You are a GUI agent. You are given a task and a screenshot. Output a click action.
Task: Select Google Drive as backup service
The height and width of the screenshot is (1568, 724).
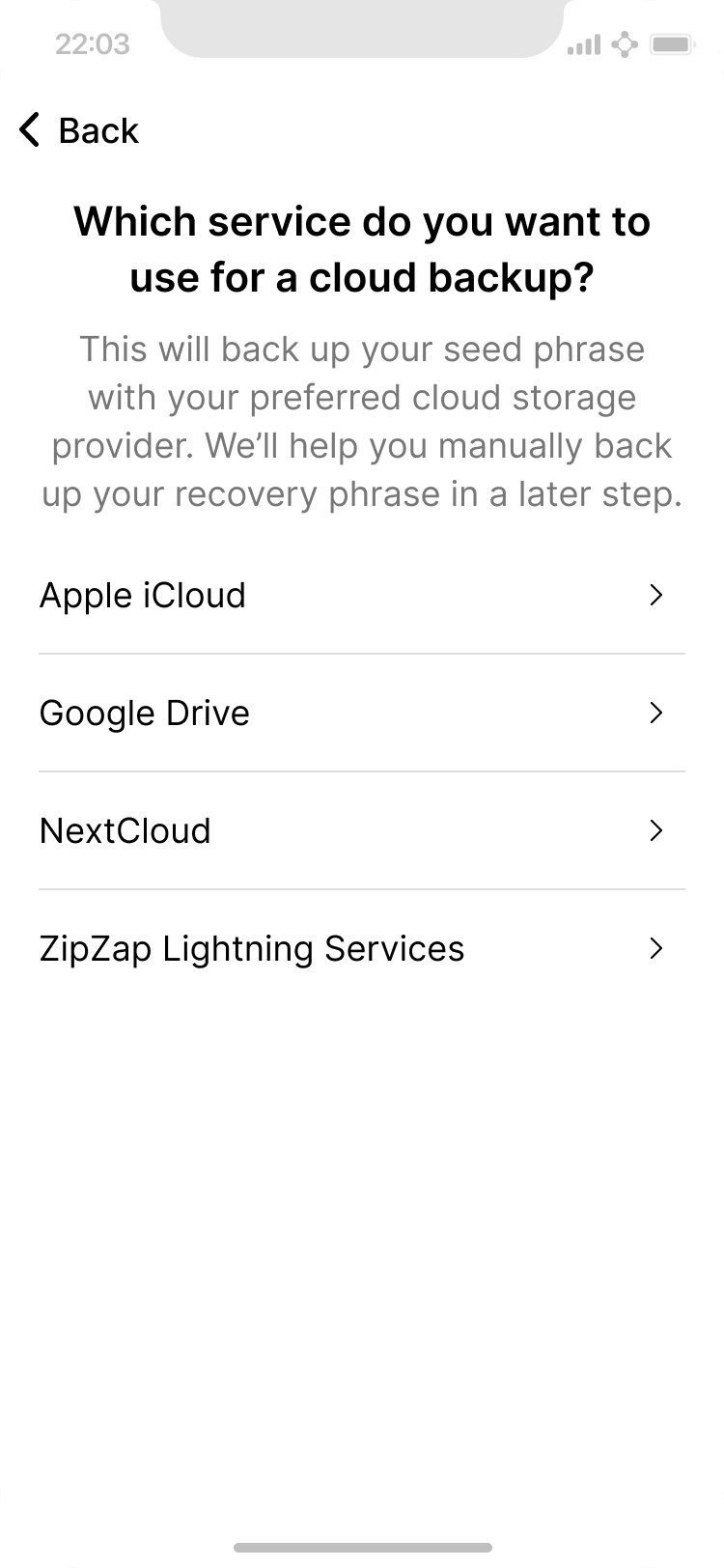coord(361,713)
